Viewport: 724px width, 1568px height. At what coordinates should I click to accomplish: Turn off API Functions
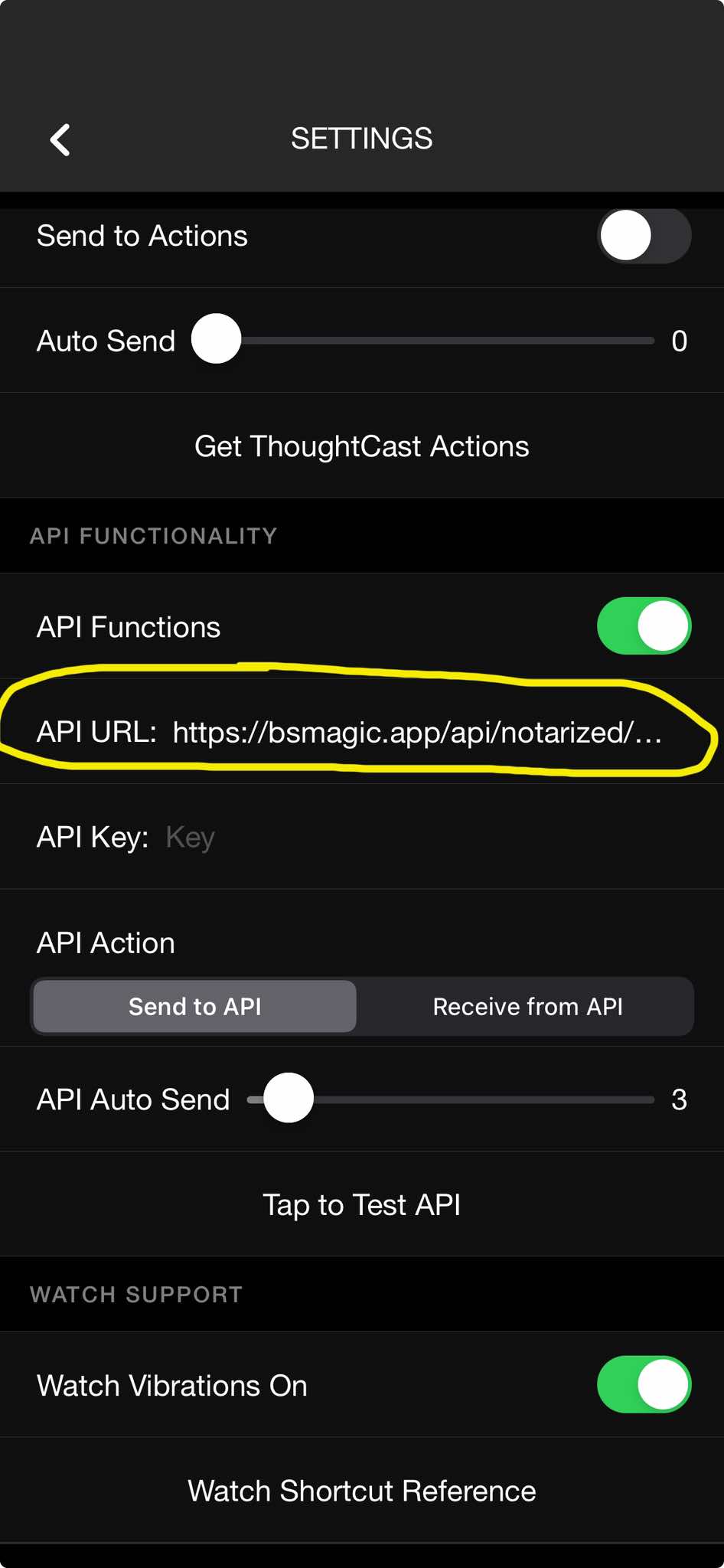(644, 626)
